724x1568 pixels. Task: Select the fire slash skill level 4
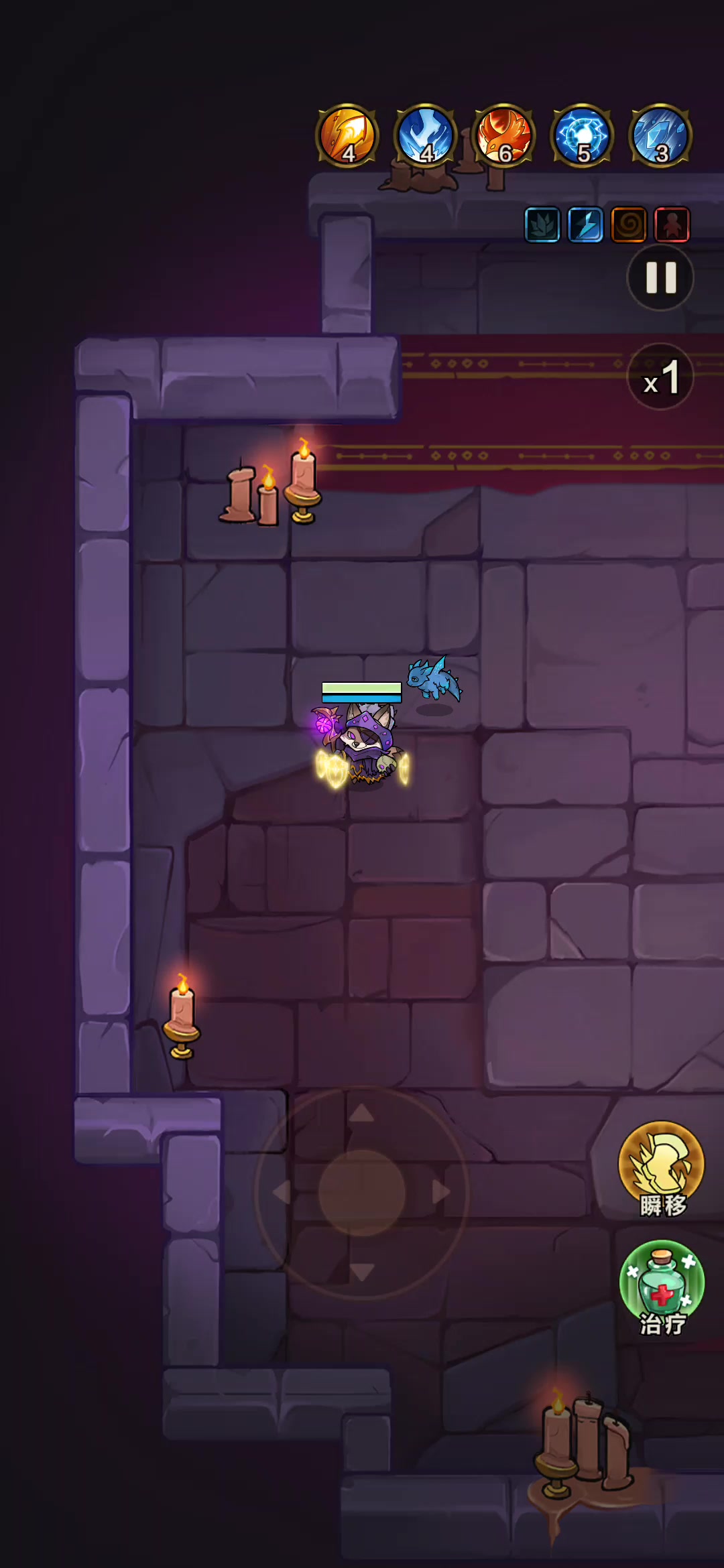(x=347, y=136)
